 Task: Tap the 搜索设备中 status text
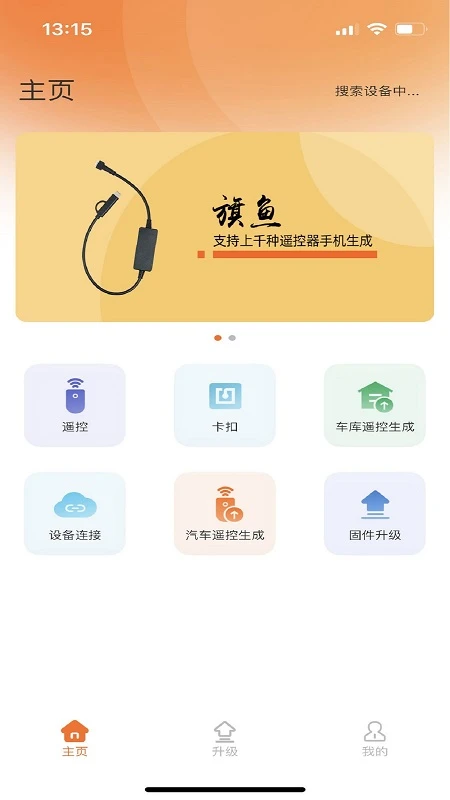(x=377, y=91)
